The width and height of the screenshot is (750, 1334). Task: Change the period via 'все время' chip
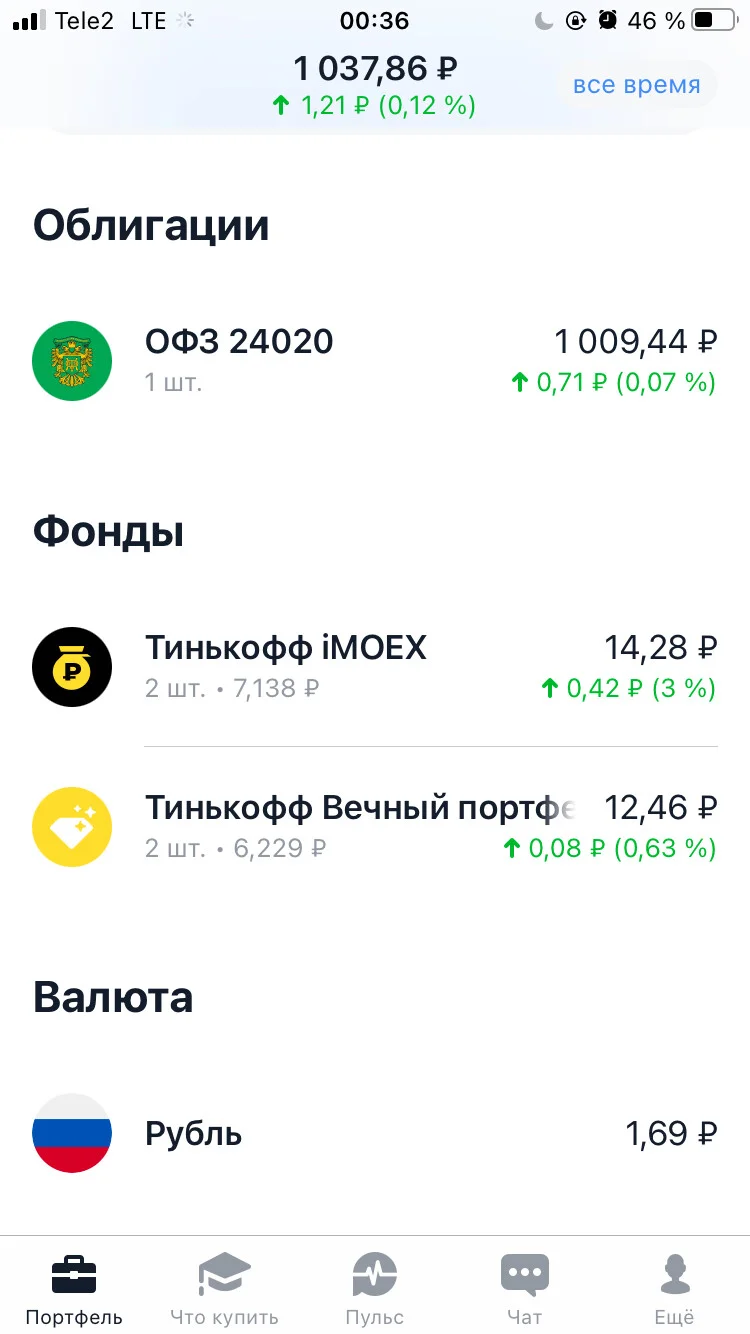(636, 86)
